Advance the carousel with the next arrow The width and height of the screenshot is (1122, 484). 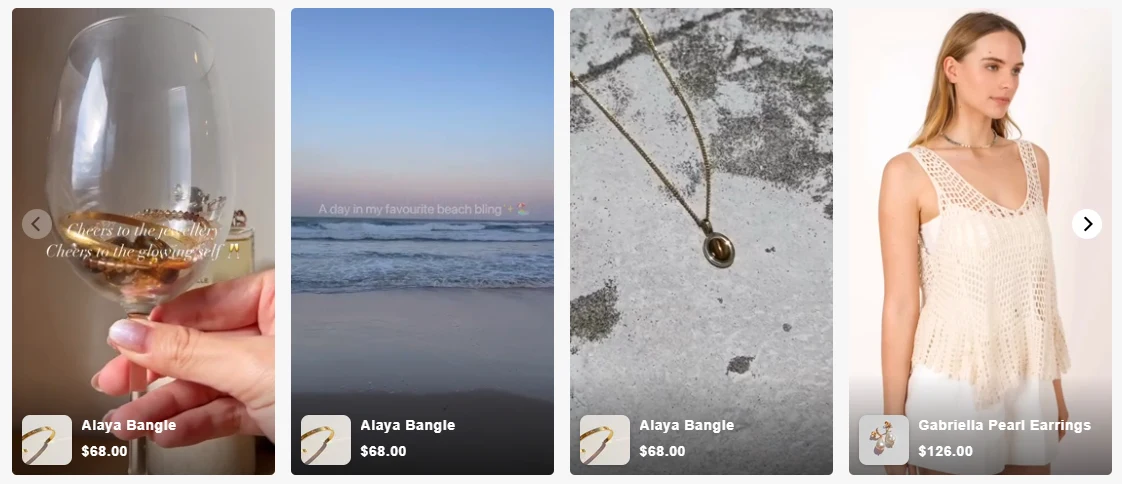pyautogui.click(x=1087, y=224)
